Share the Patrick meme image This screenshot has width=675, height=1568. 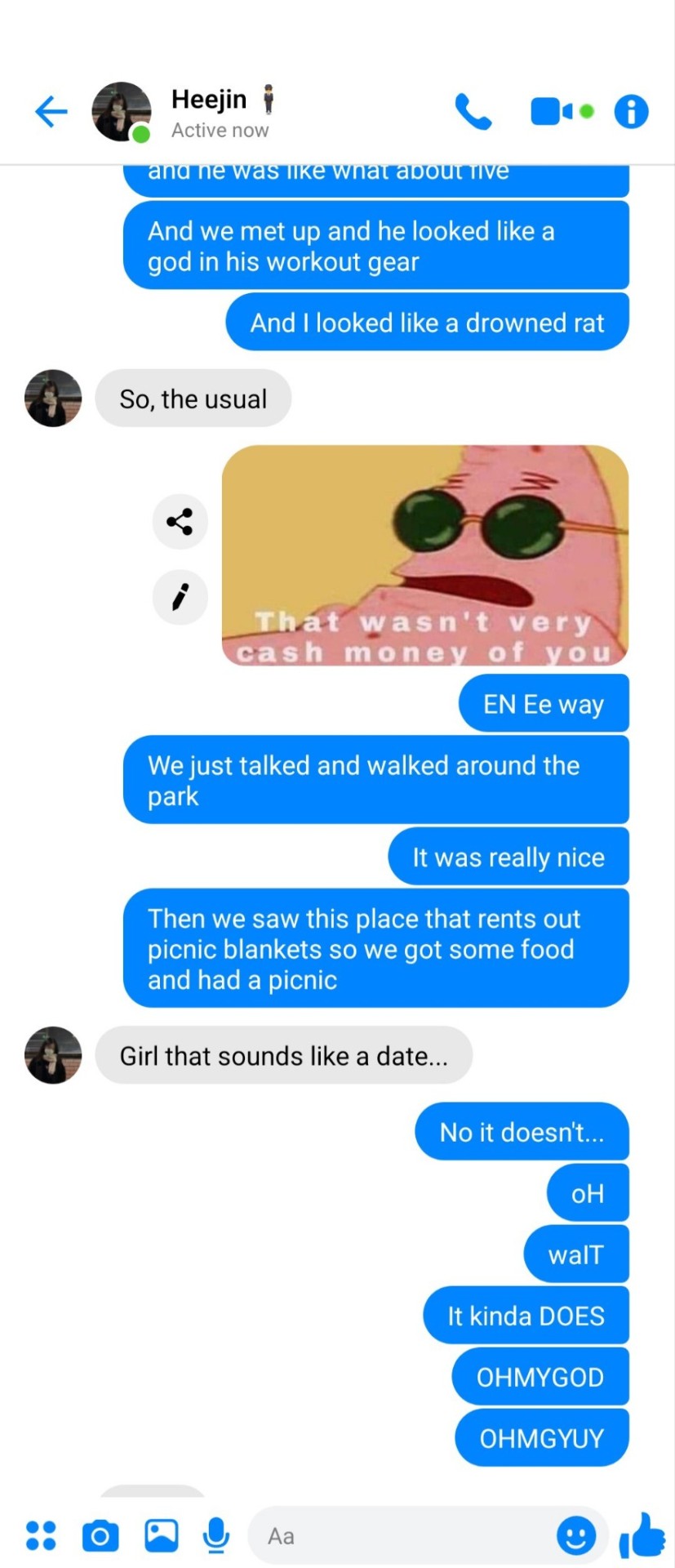[180, 521]
